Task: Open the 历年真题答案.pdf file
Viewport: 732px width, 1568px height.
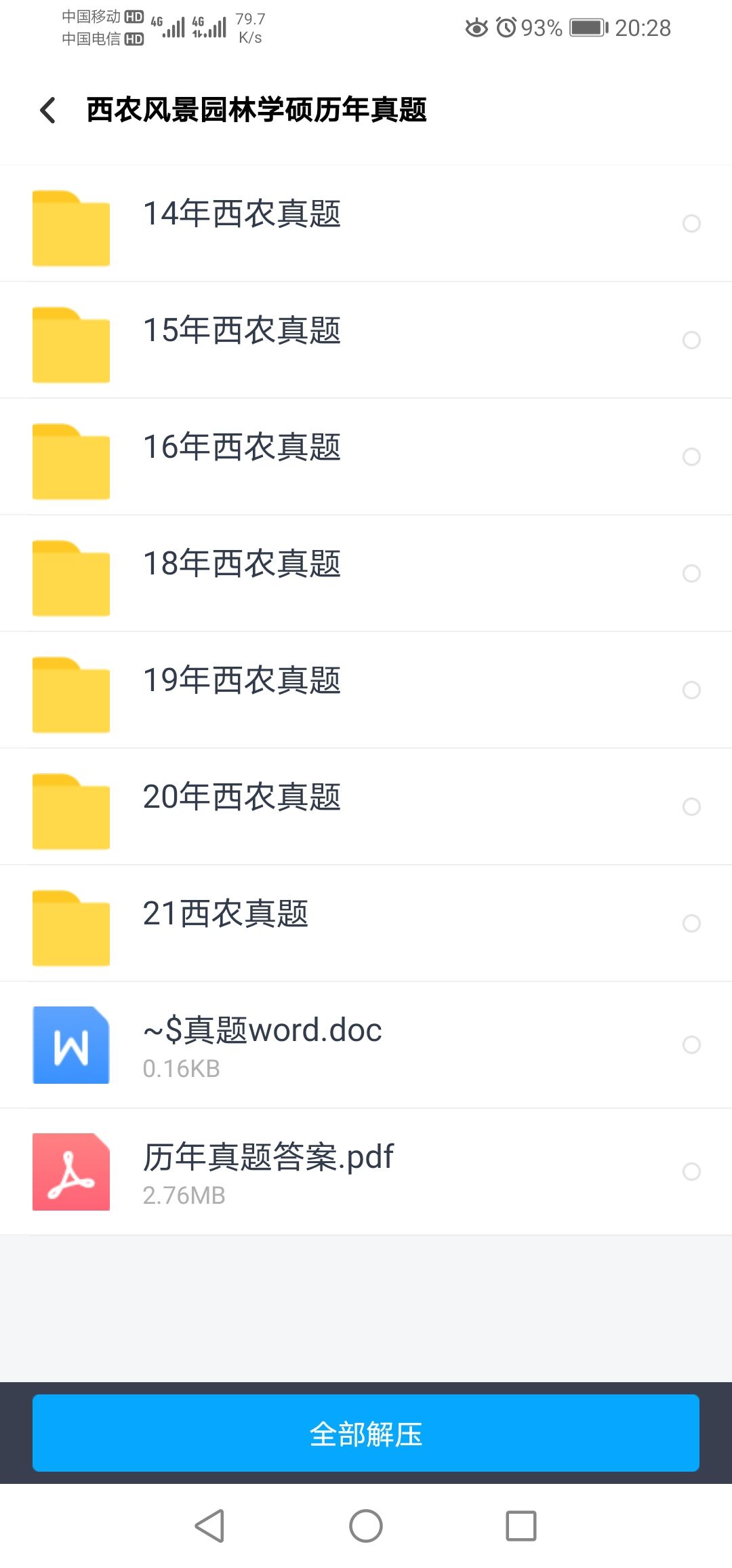Action: point(366,1172)
